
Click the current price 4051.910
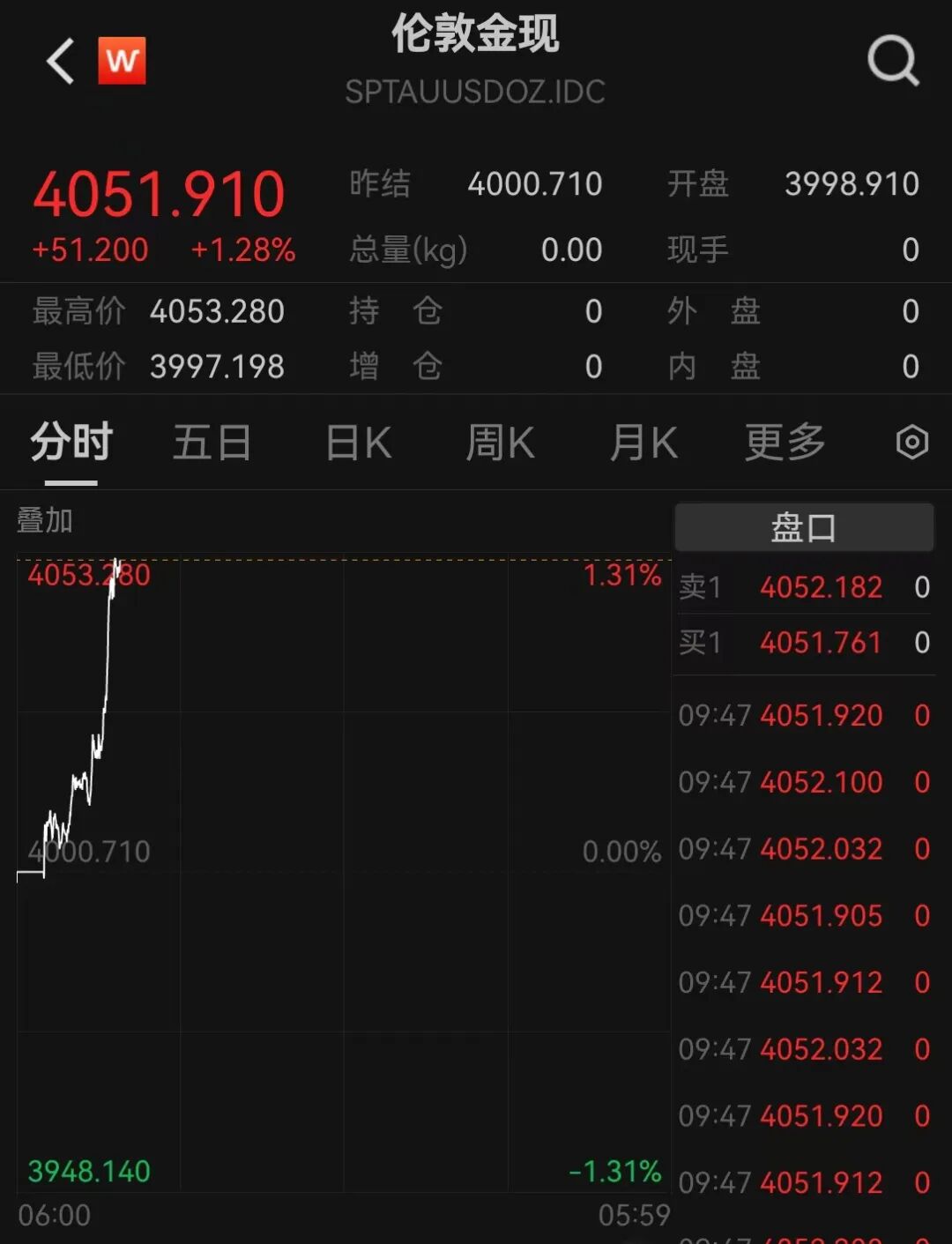[x=159, y=192]
